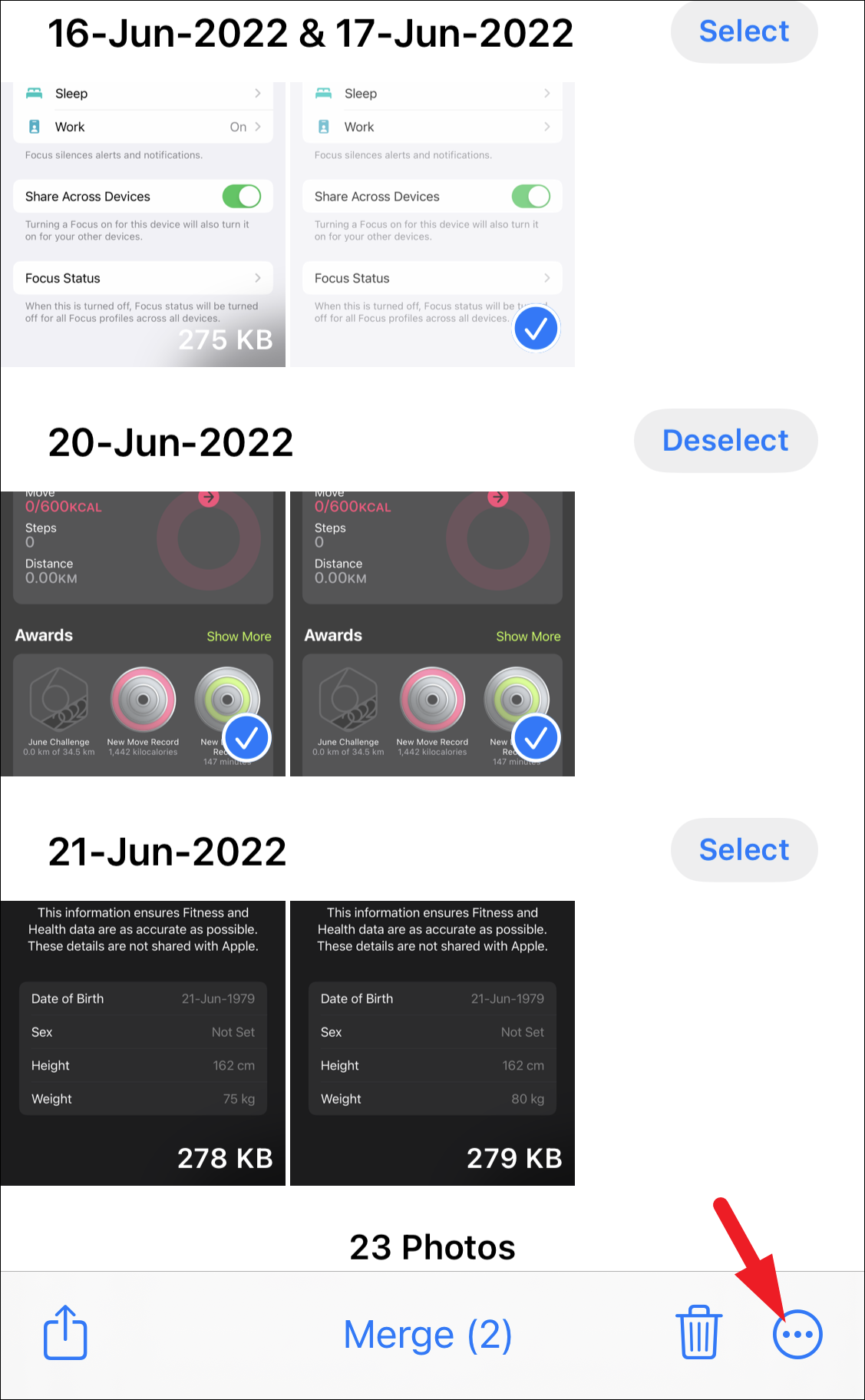
Task: Tap Select for 16-Jun-2022 & 17-Jun-2022 group
Action: click(x=743, y=32)
